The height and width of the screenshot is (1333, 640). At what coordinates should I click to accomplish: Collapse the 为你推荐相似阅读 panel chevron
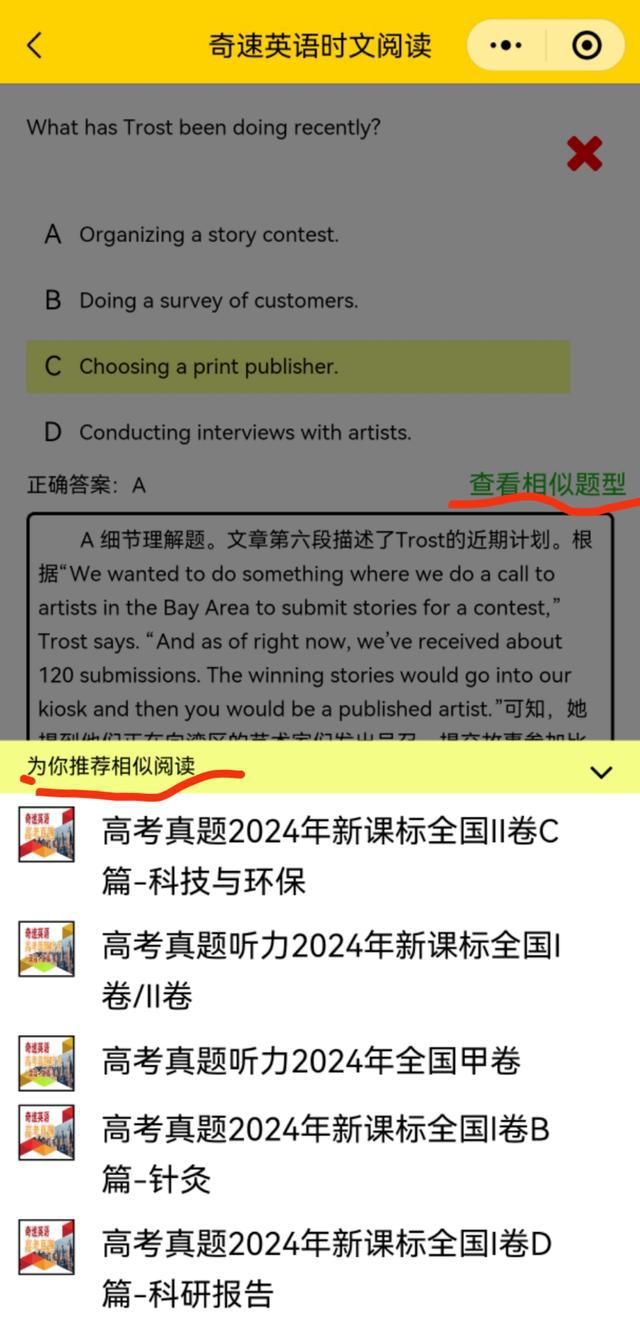point(601,772)
